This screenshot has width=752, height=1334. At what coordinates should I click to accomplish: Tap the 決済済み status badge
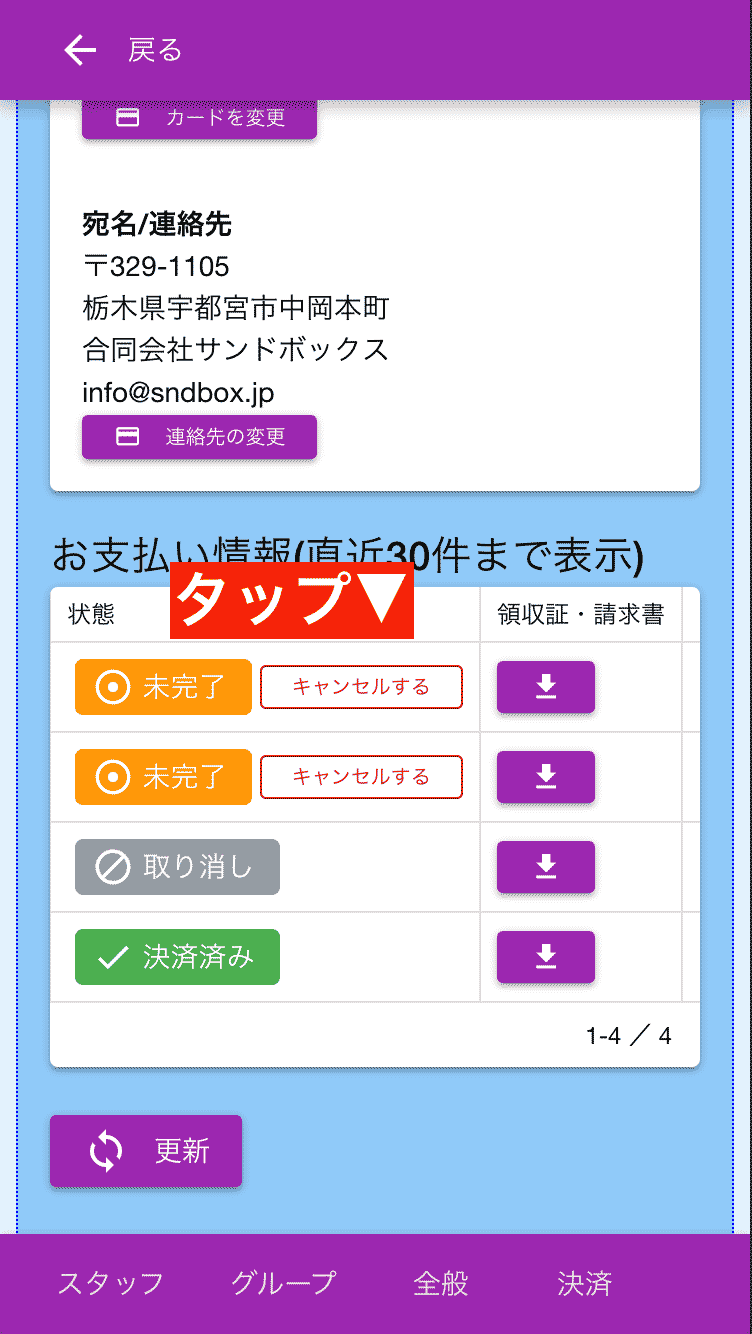(177, 957)
